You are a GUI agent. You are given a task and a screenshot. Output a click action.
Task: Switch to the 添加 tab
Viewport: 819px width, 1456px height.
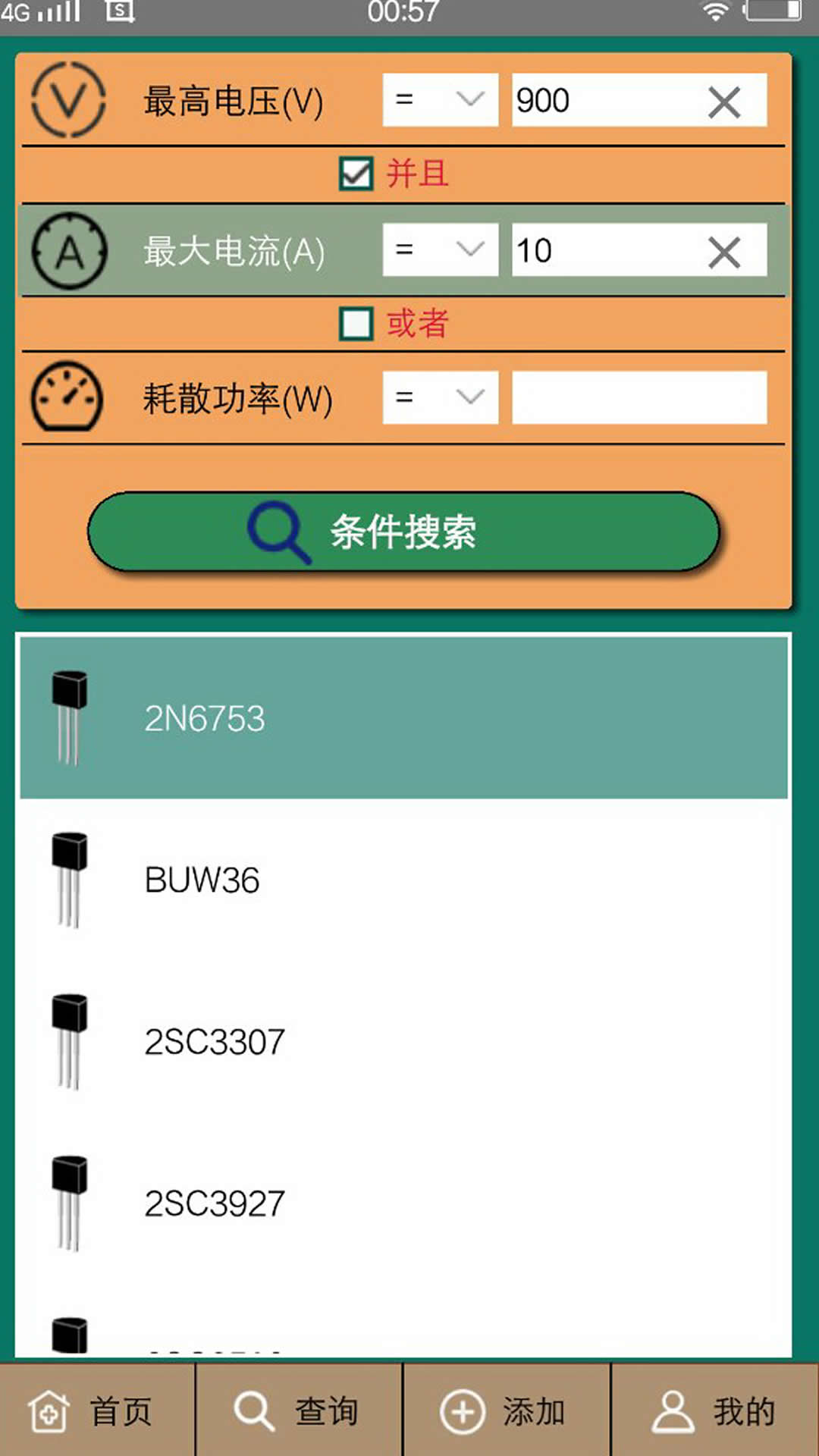504,1411
